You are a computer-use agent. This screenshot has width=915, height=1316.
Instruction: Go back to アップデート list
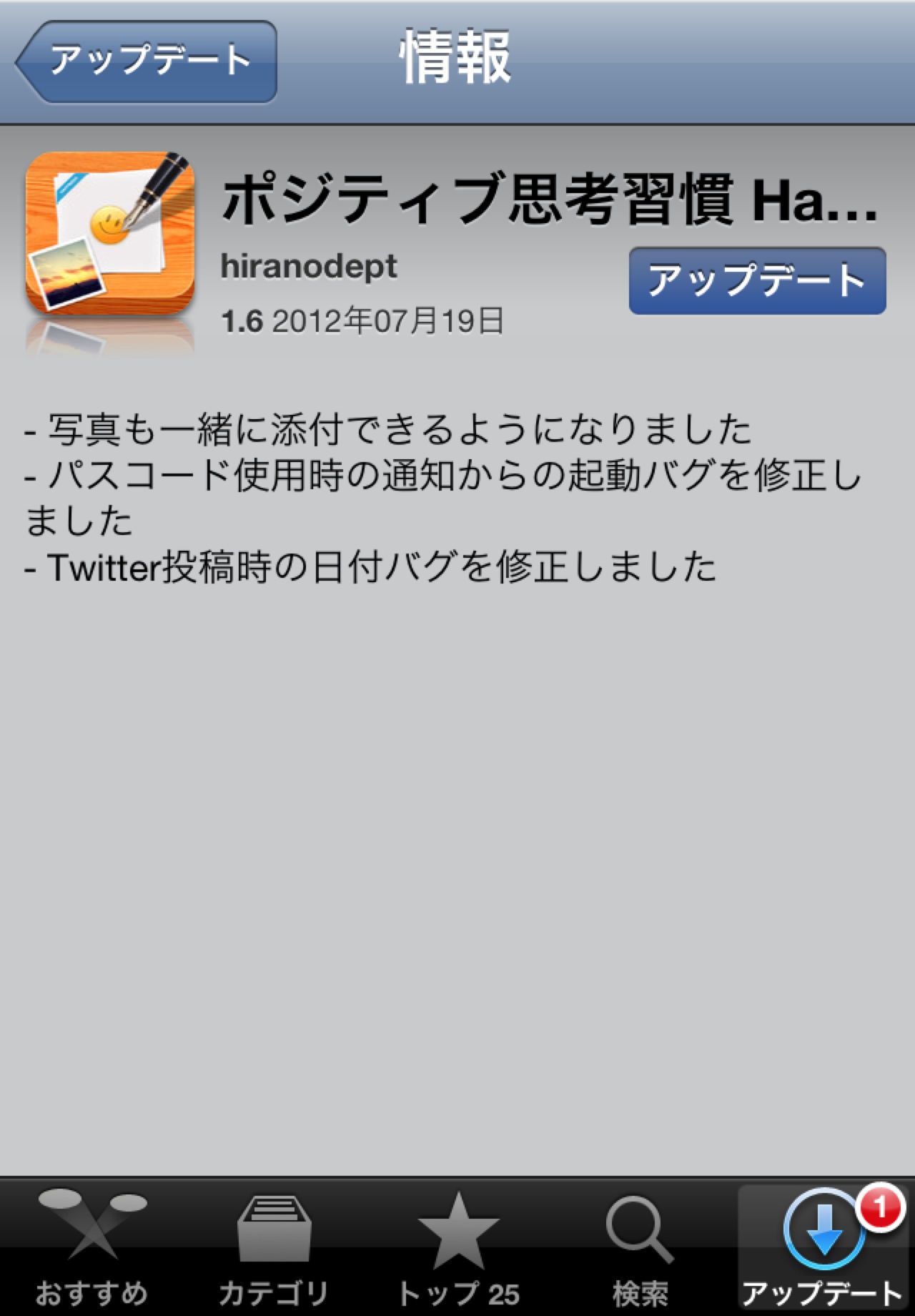[x=147, y=62]
